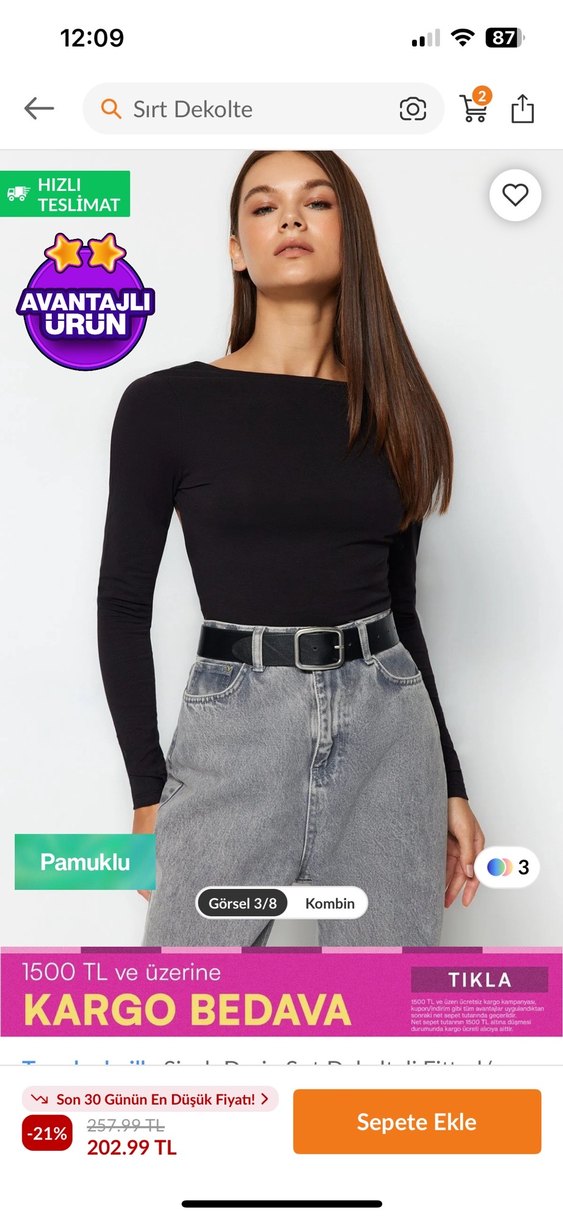
Task: Open Son 30 Günün En Düşük Fiyatı info
Action: 150,1099
